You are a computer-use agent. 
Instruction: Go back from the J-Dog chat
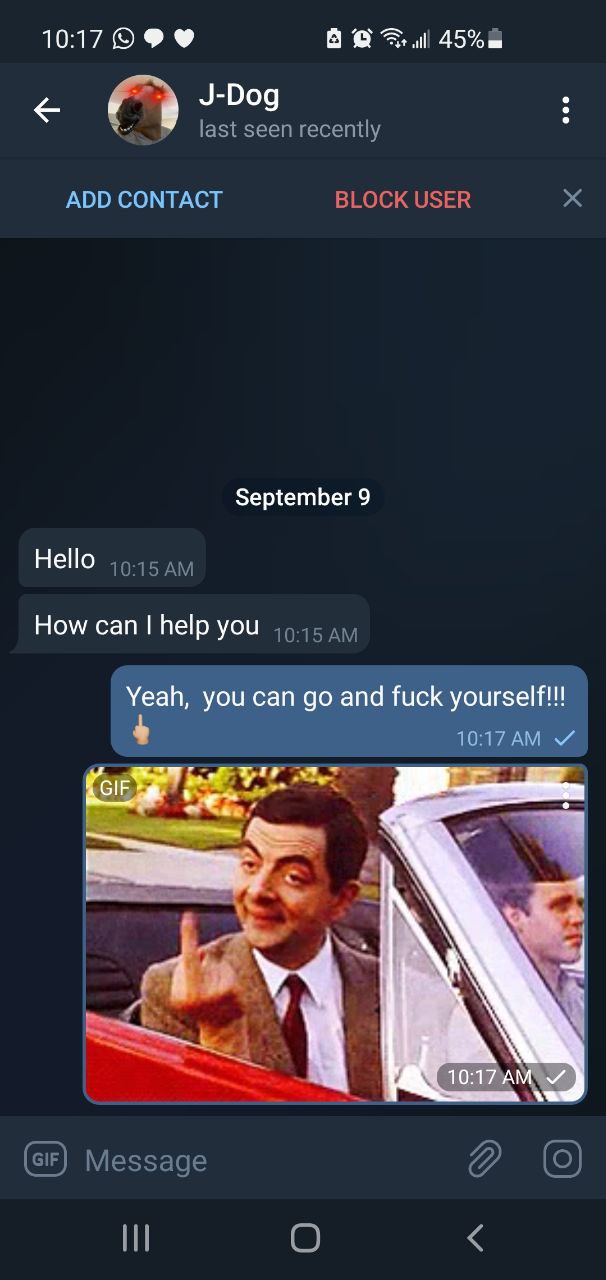(47, 110)
